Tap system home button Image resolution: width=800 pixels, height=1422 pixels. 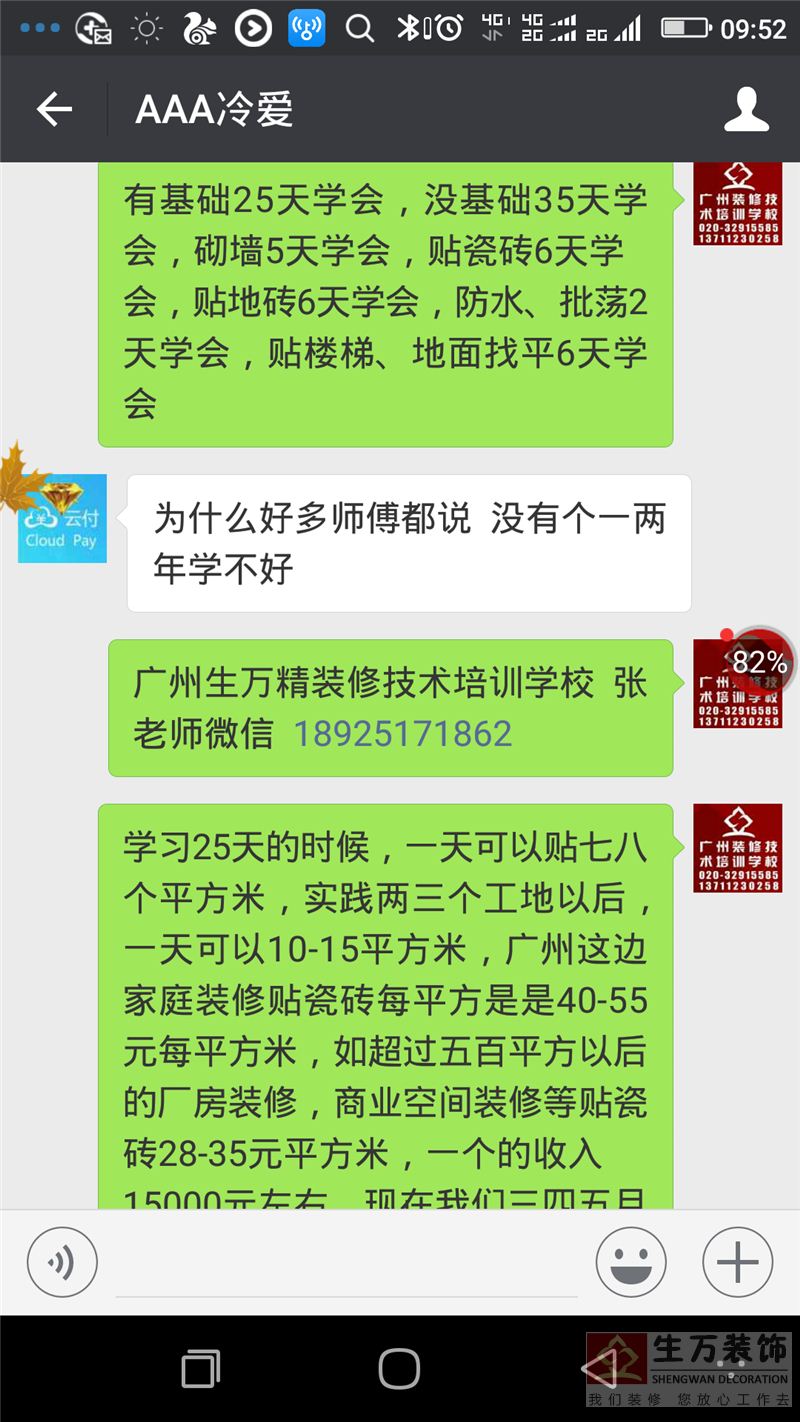[399, 1369]
